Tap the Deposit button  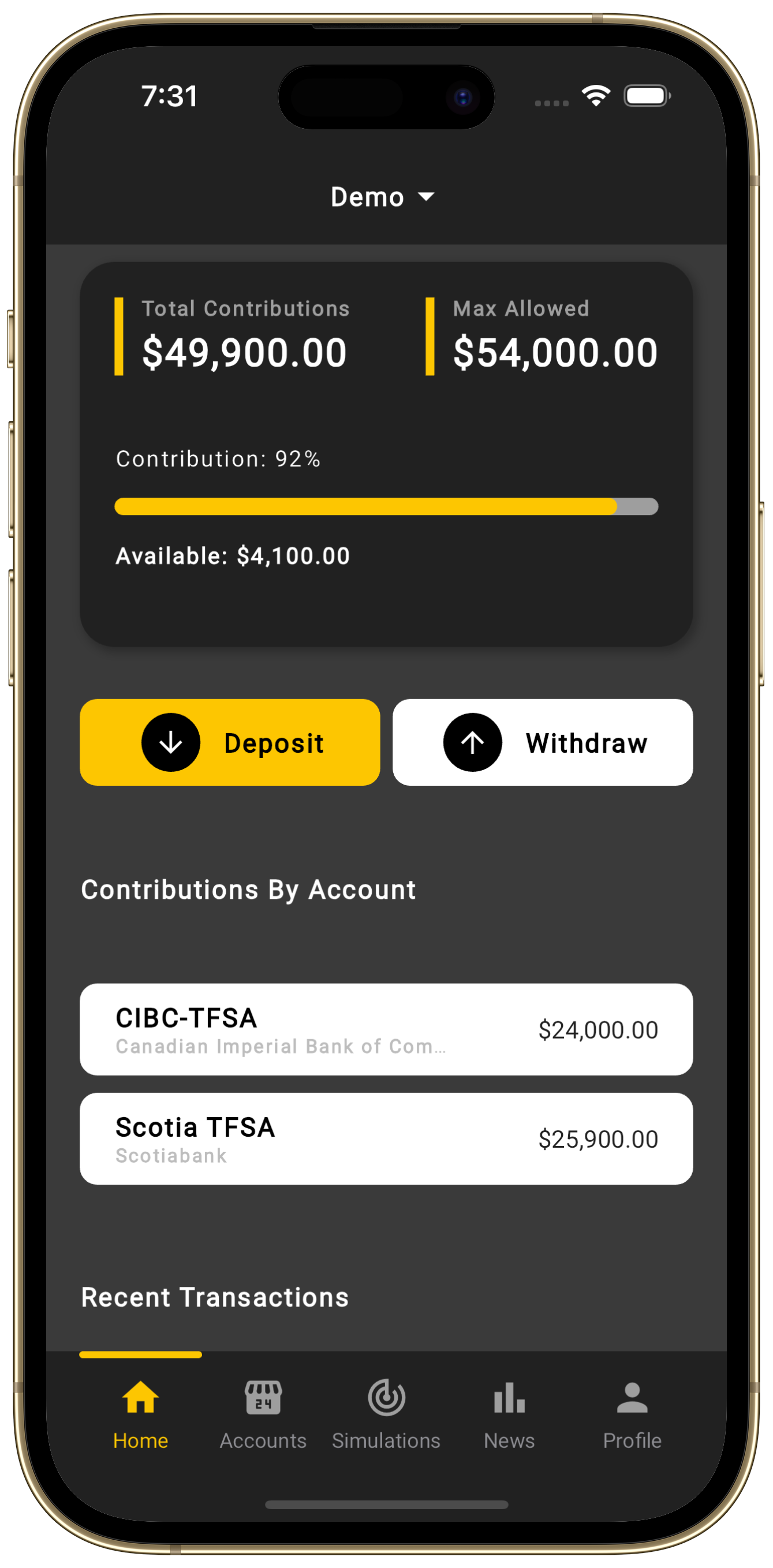pos(230,742)
